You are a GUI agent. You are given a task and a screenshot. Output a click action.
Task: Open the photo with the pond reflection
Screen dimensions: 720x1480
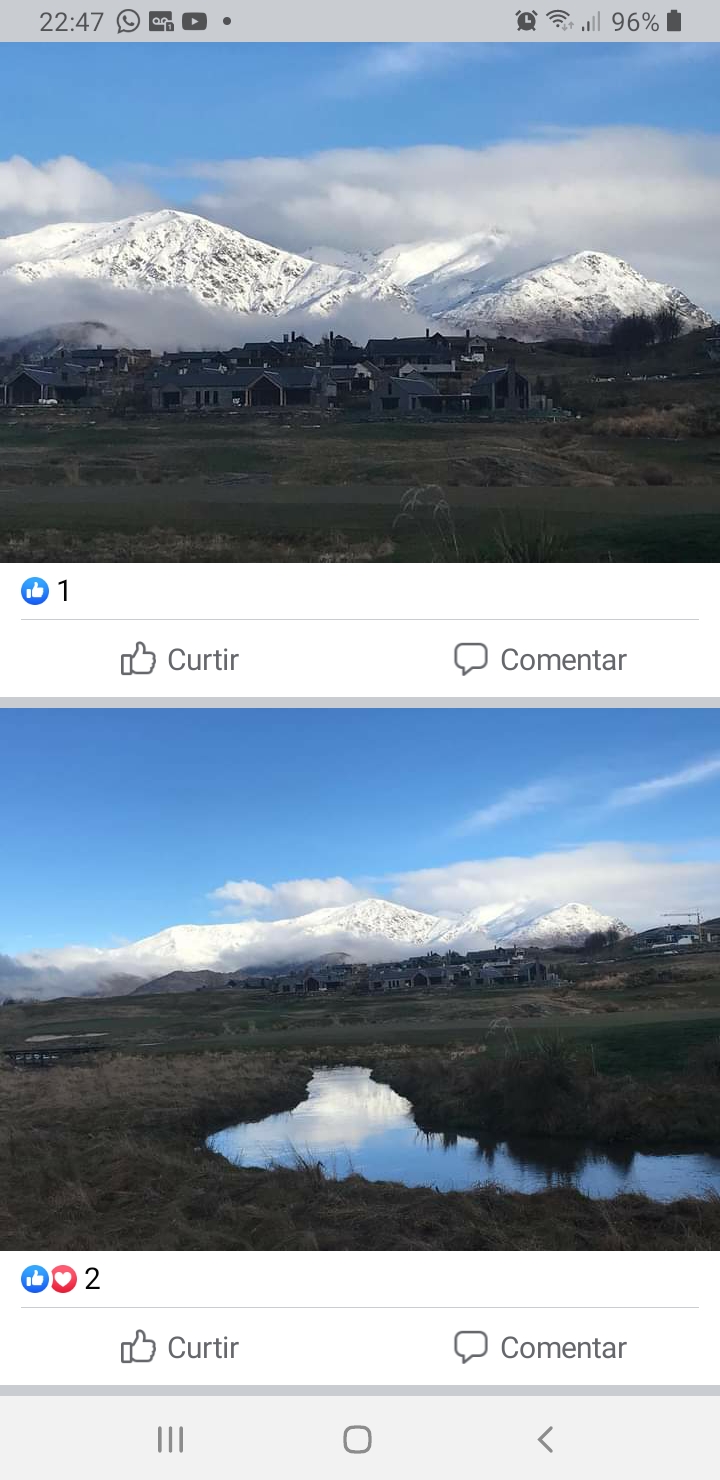click(360, 980)
